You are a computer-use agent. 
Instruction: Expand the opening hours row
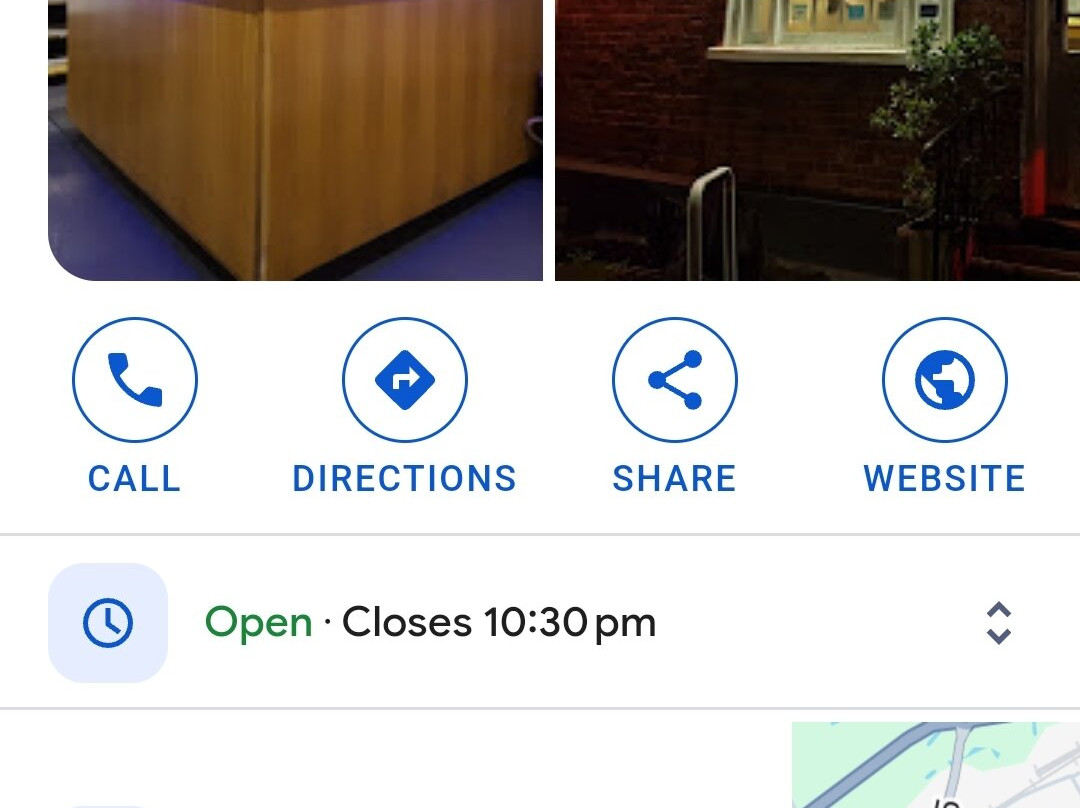pyautogui.click(x=998, y=623)
